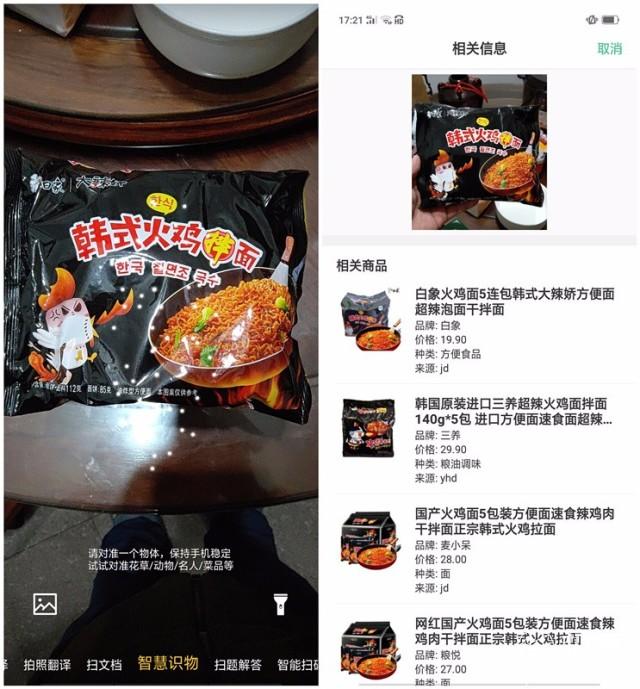Screen dimensions: 640x689
Task: Switch to the 扫文档 mode
Action: 104,664
